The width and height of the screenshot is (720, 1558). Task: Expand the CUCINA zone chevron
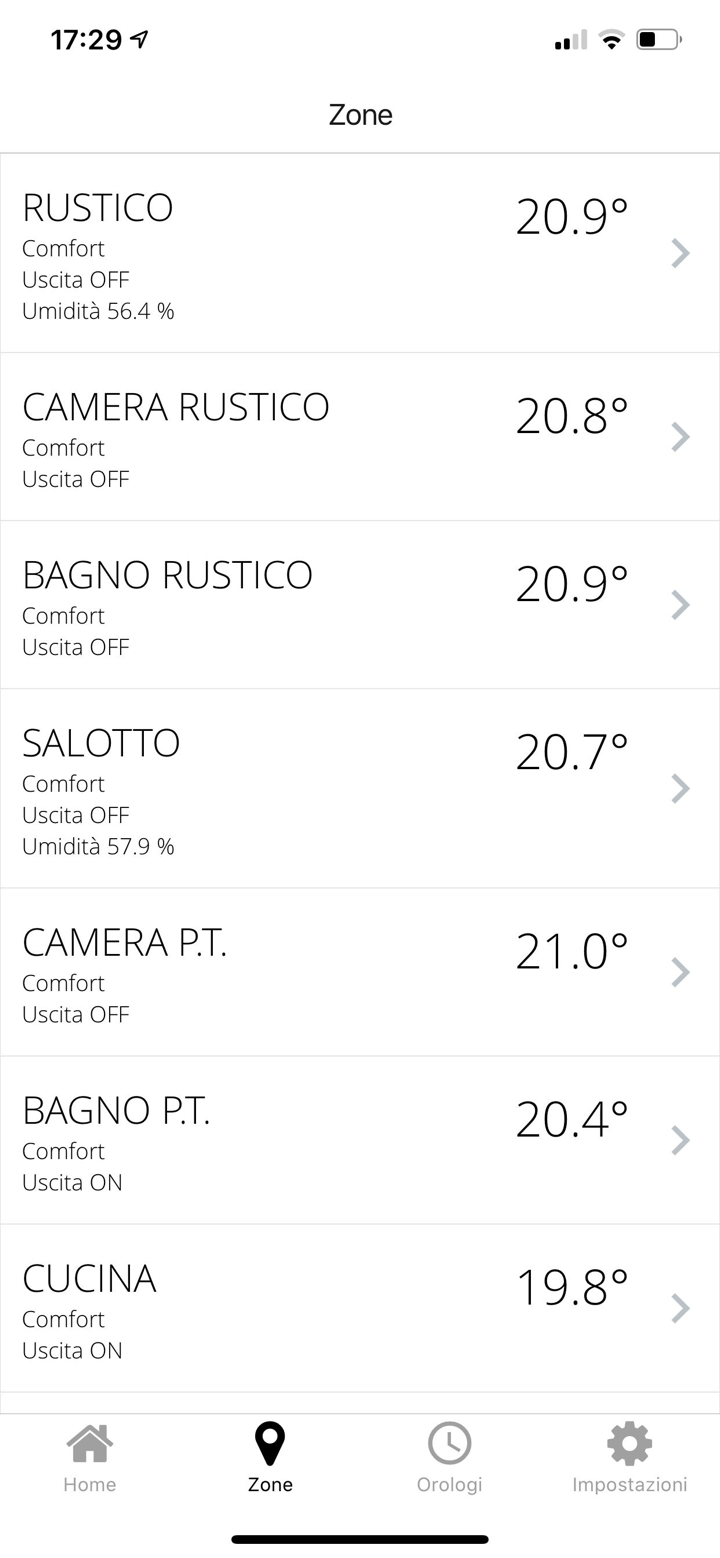coord(681,1308)
